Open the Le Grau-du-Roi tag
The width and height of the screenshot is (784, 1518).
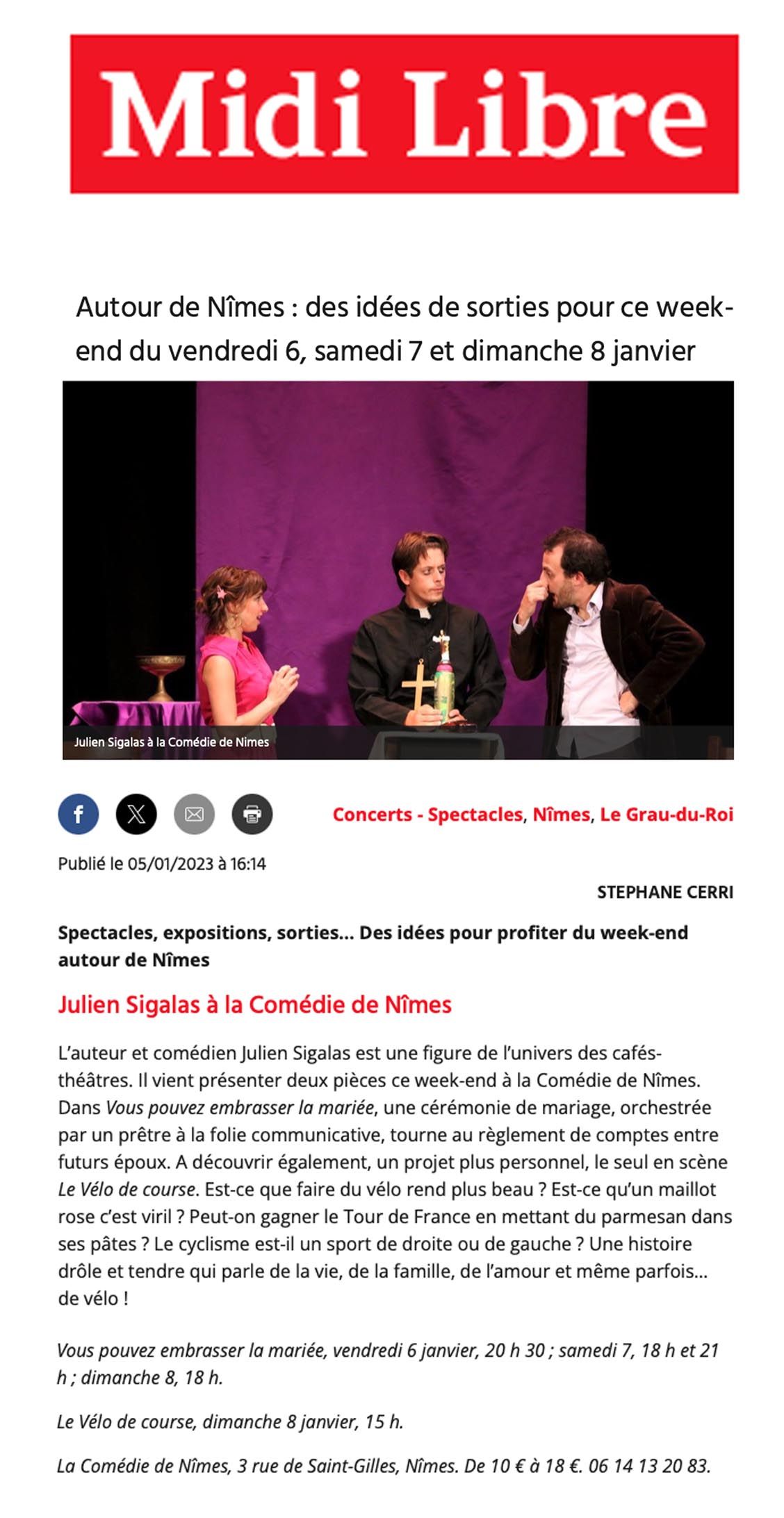click(x=666, y=815)
